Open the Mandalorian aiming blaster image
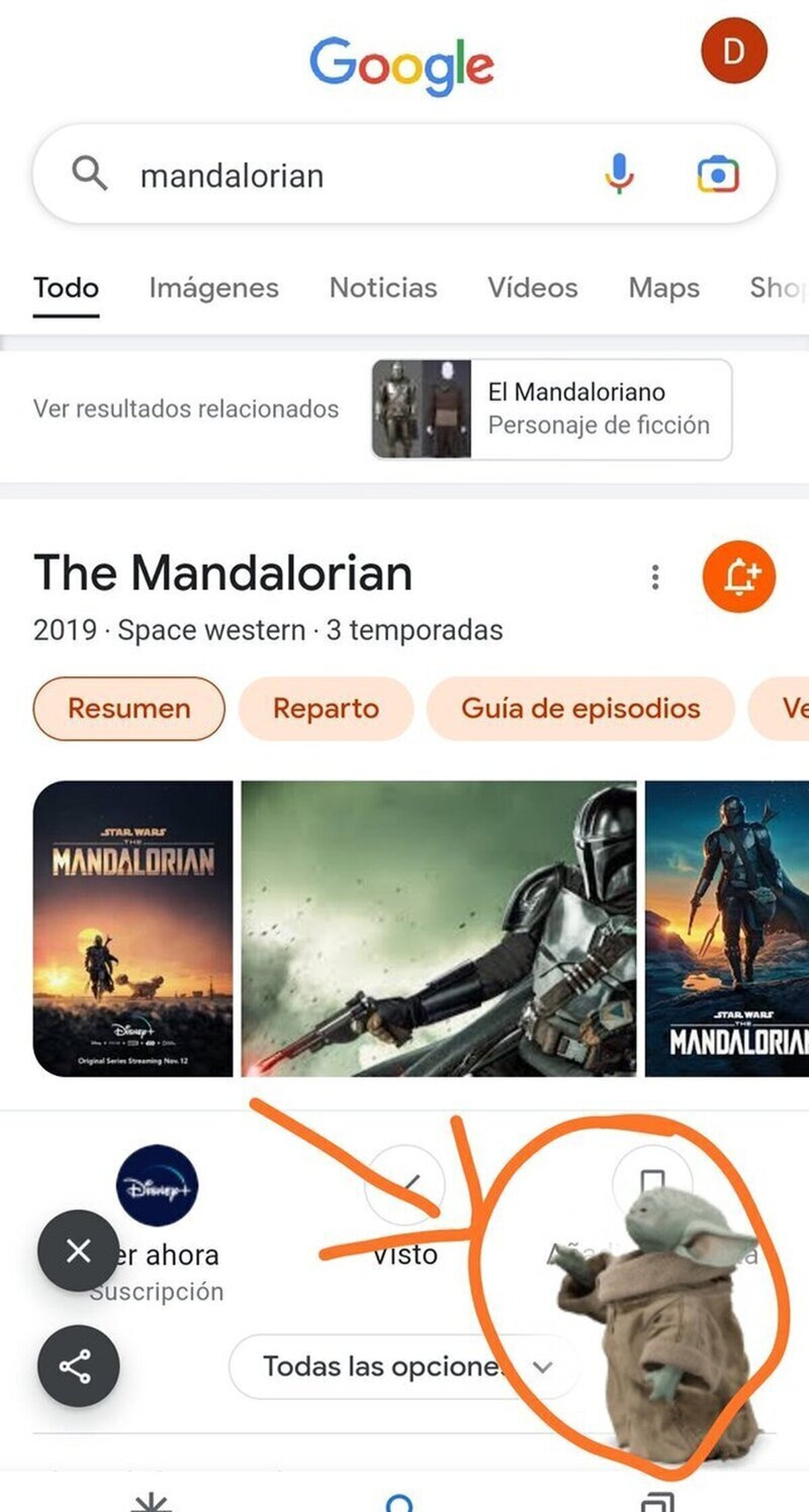Image resolution: width=809 pixels, height=1512 pixels. coord(439,928)
